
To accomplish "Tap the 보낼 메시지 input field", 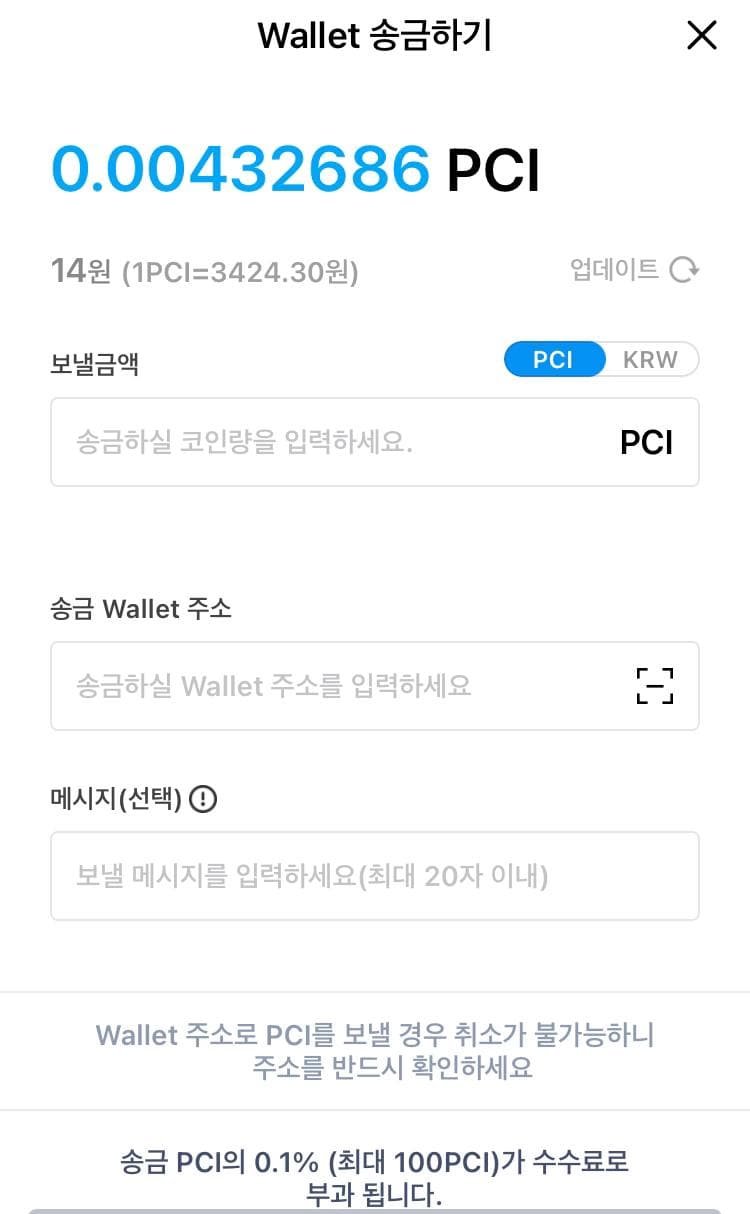I will coord(375,876).
